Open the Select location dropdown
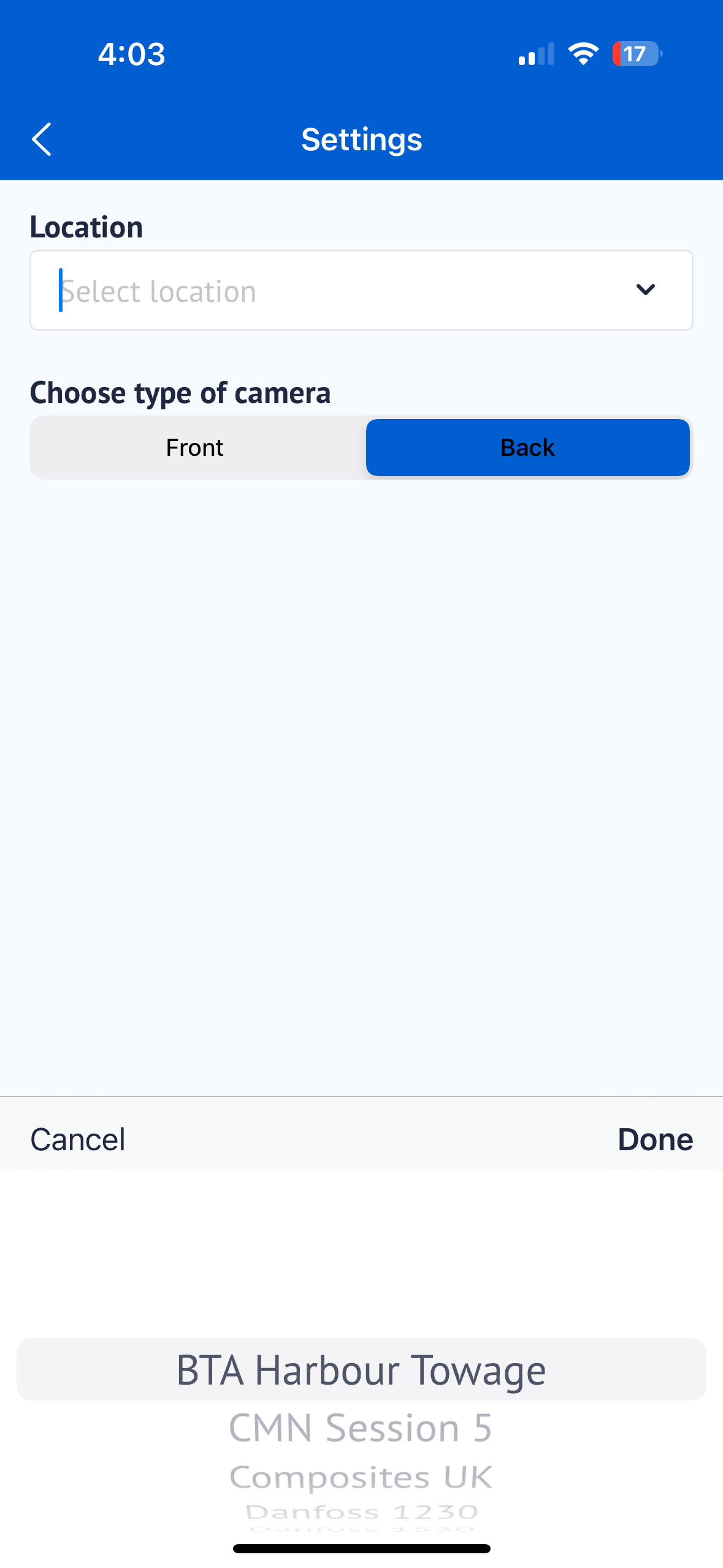This screenshot has width=723, height=1568. point(361,290)
